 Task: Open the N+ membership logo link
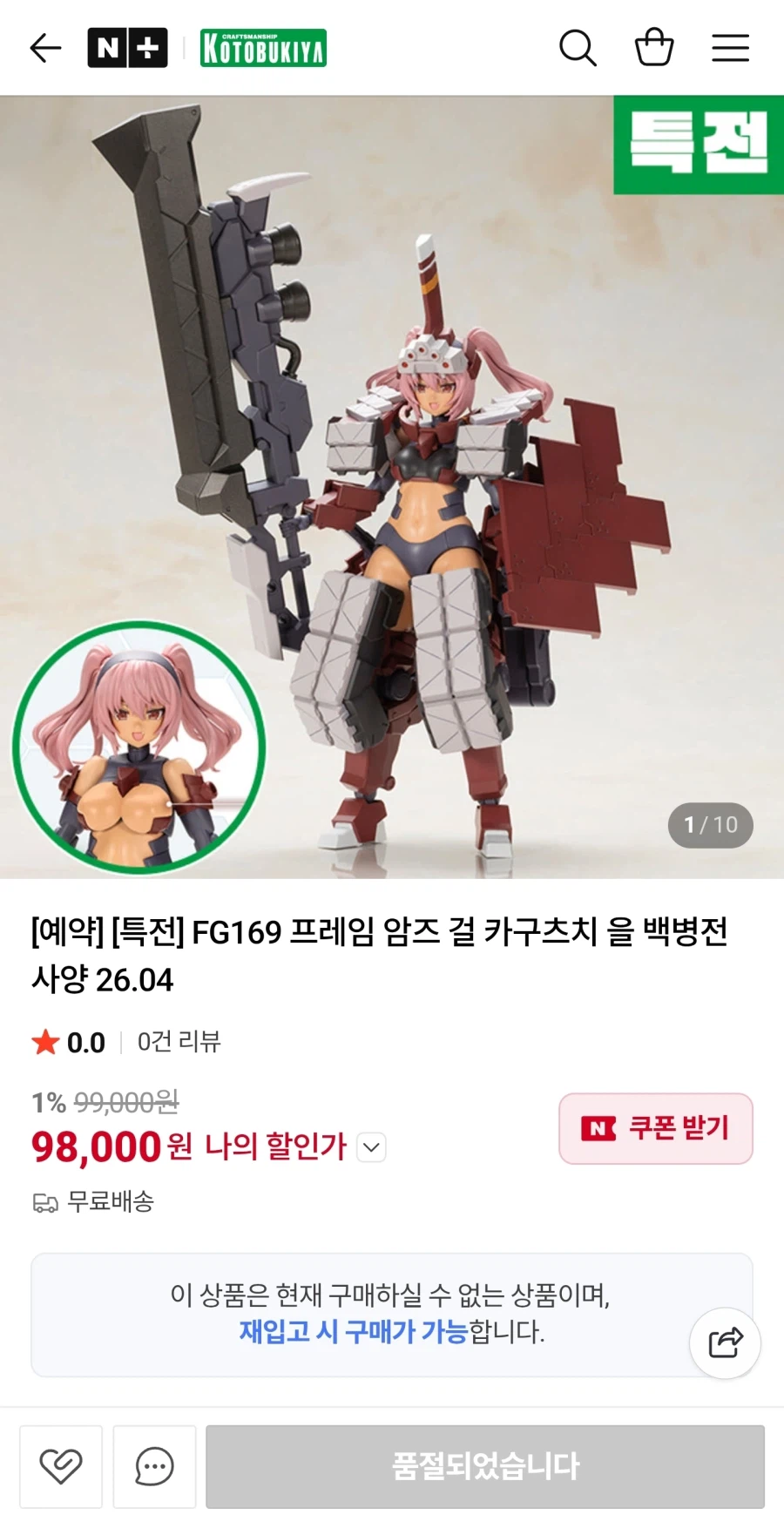pyautogui.click(x=127, y=48)
